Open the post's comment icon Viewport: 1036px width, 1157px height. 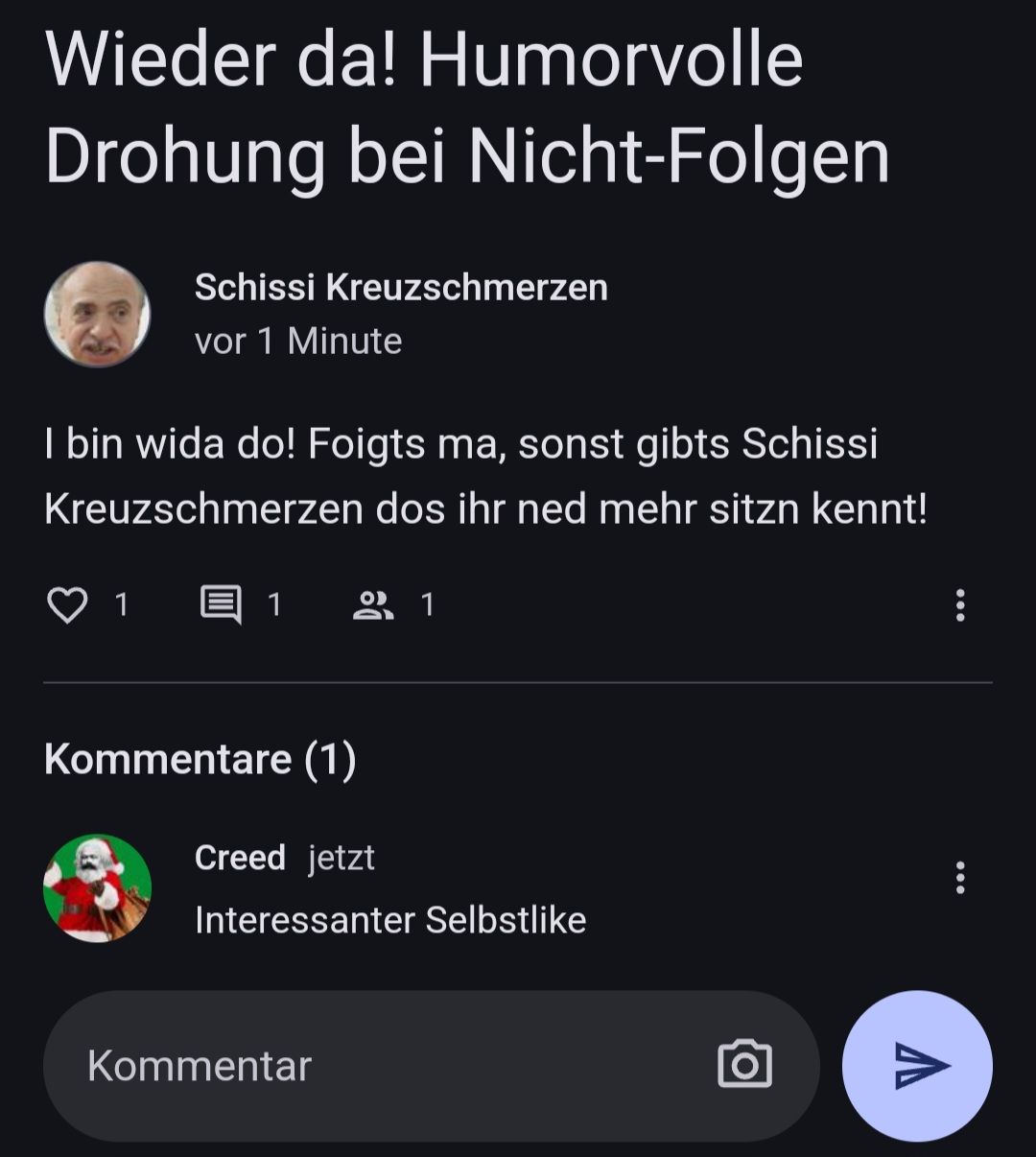pyautogui.click(x=221, y=605)
